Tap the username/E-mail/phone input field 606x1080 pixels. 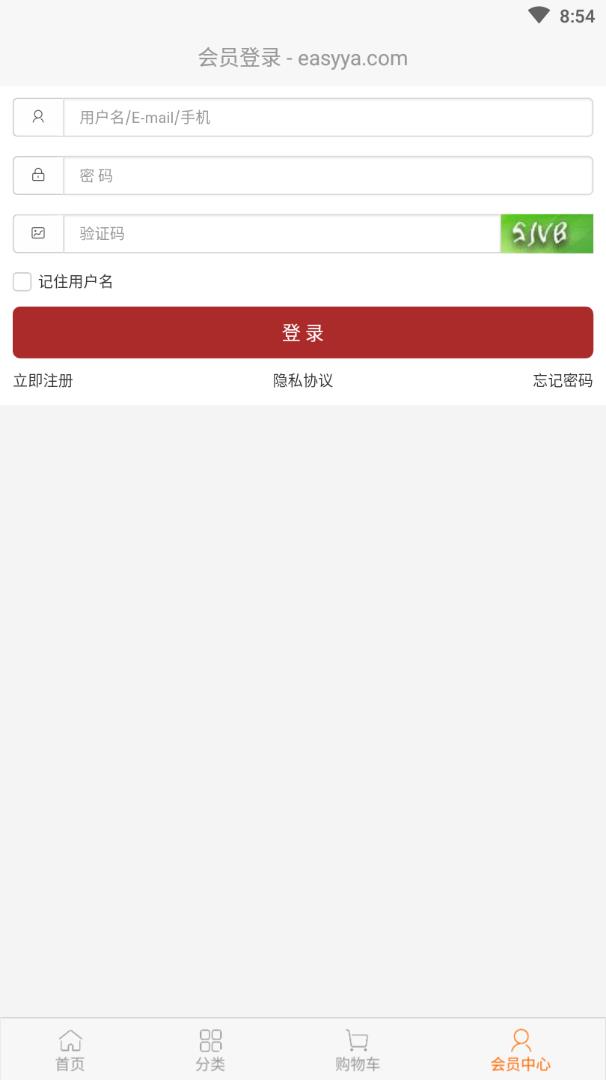[327, 117]
